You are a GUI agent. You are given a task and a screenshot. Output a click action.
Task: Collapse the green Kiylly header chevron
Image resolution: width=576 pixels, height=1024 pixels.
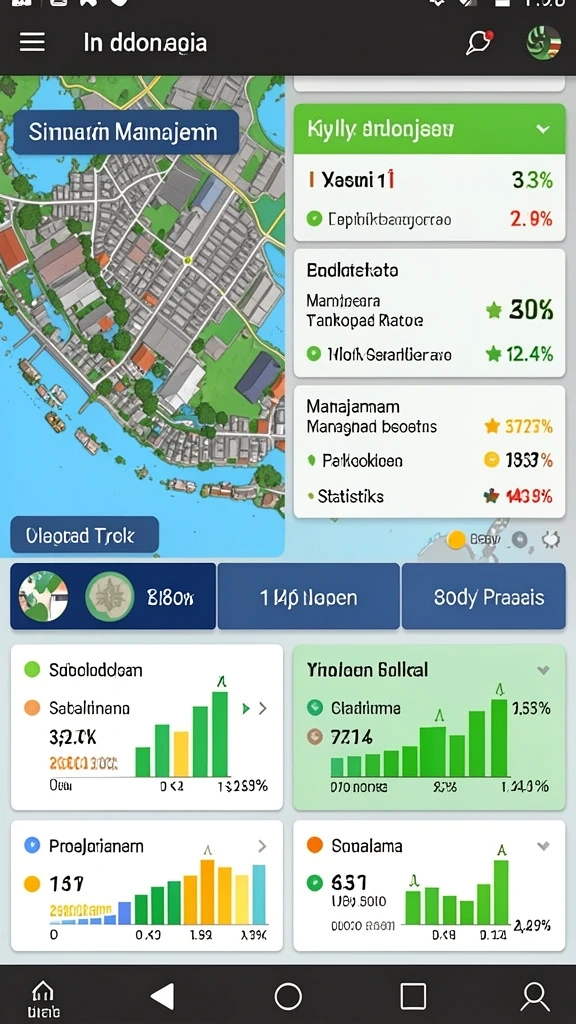coord(543,129)
